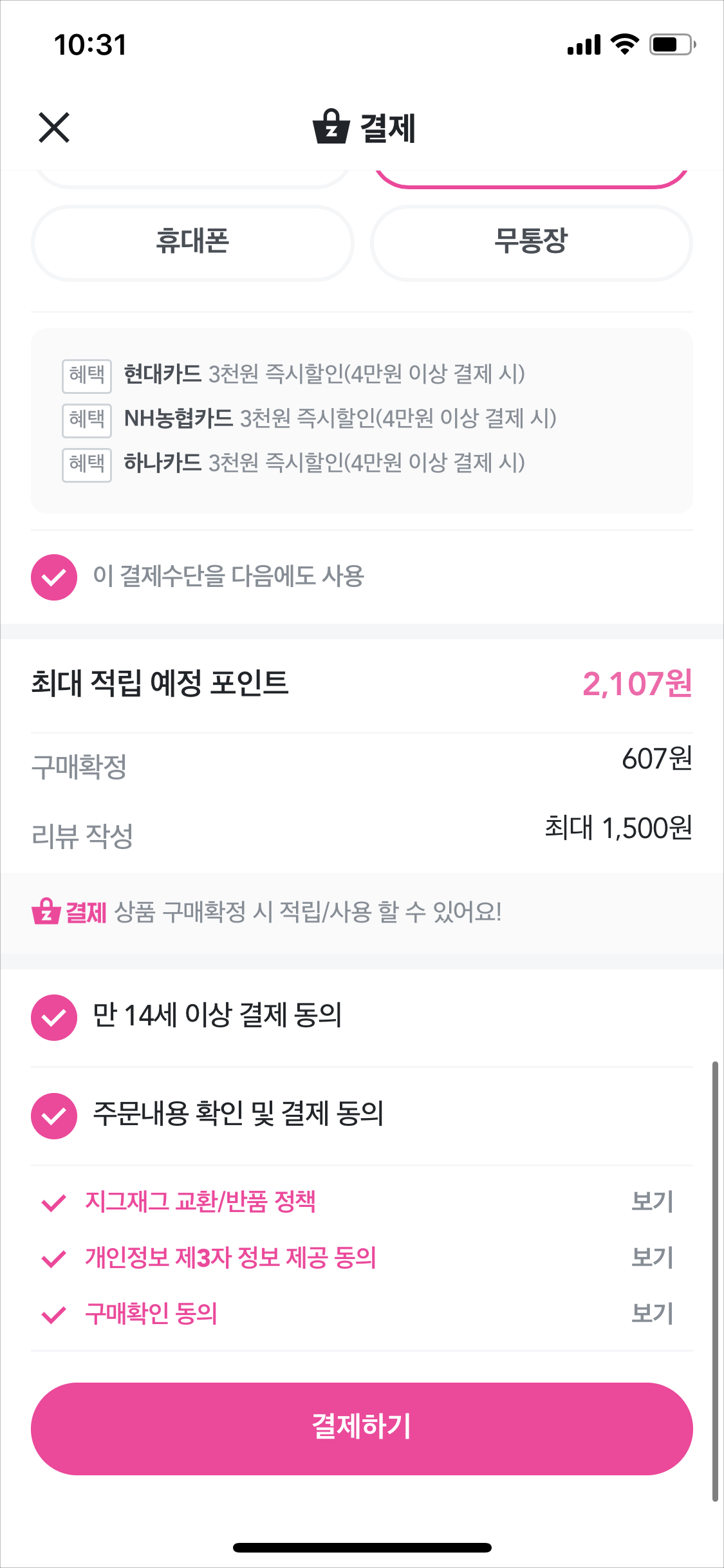Click the battery icon in the status bar
The width and height of the screenshot is (724, 1568).
670,44
